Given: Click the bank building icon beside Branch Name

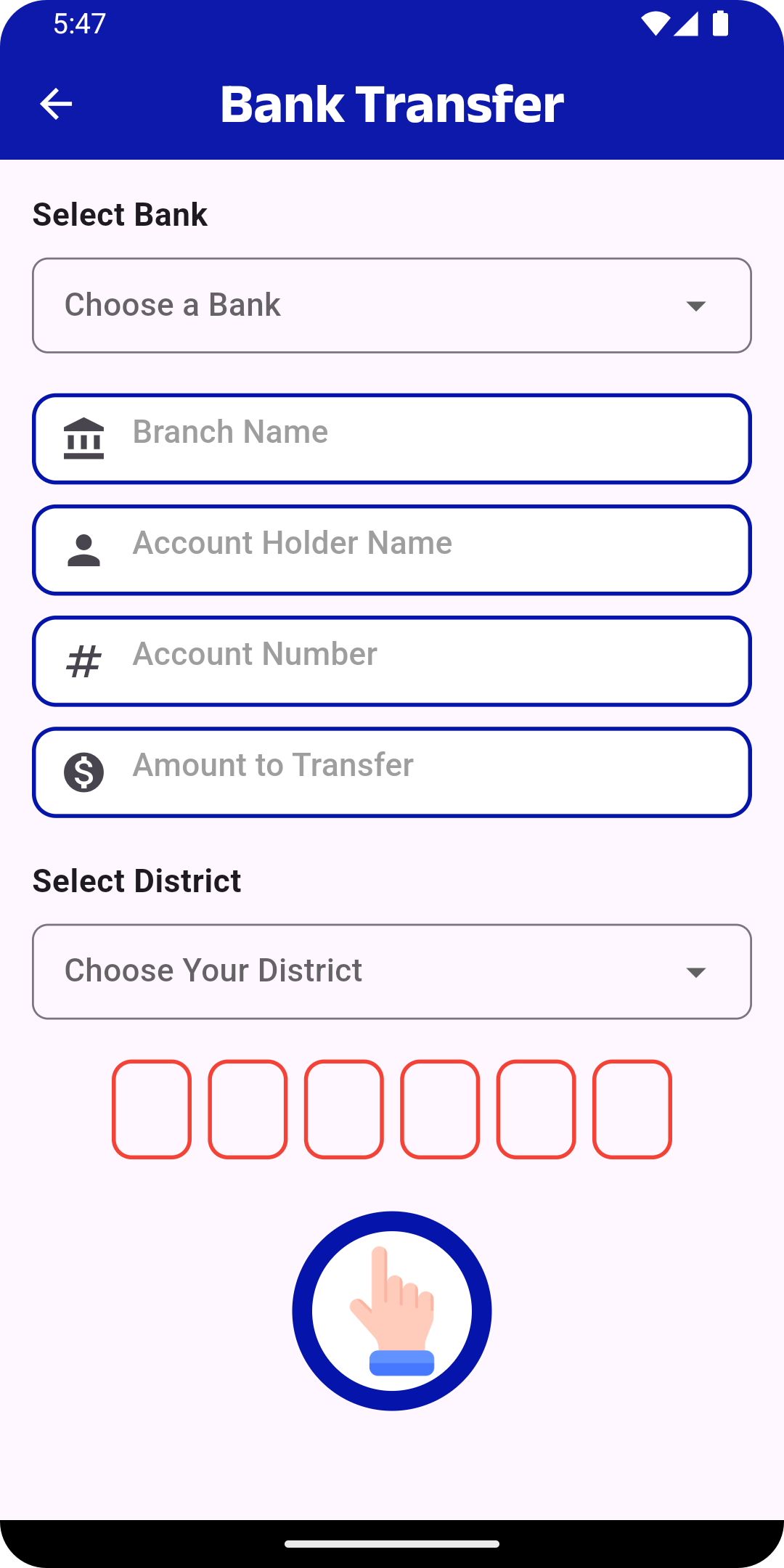Looking at the screenshot, I should (x=83, y=436).
